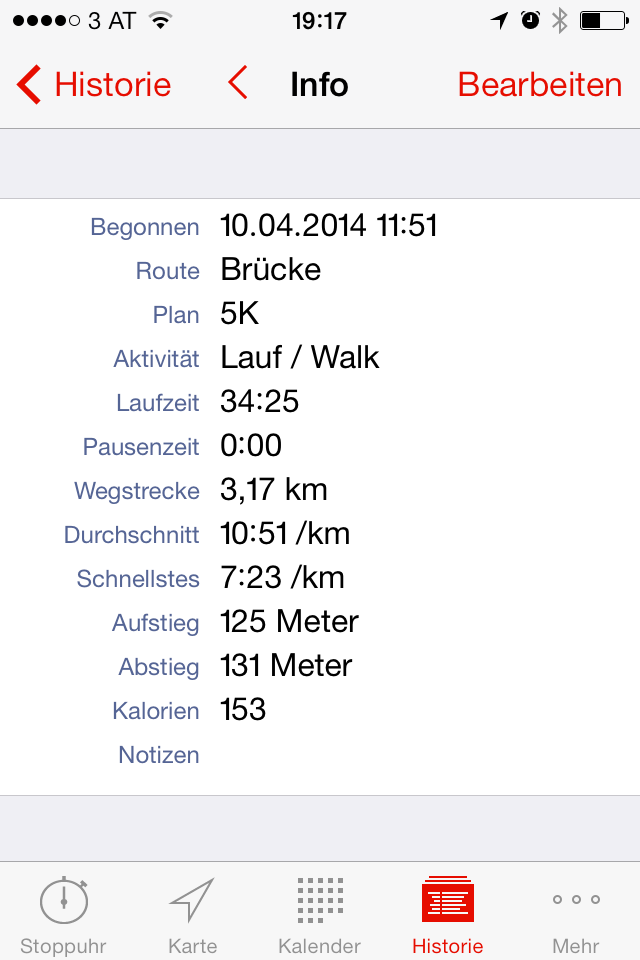This screenshot has height=960, width=640.
Task: Select the Historie tab
Action: [447, 915]
